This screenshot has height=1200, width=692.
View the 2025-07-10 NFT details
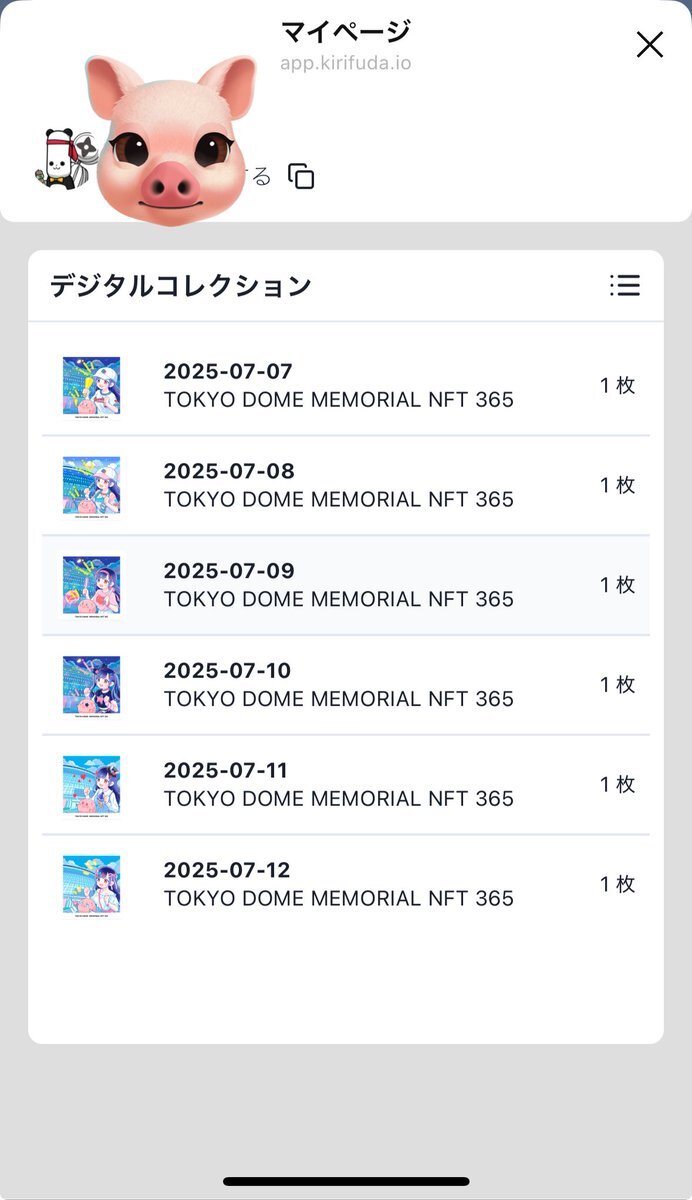point(346,685)
